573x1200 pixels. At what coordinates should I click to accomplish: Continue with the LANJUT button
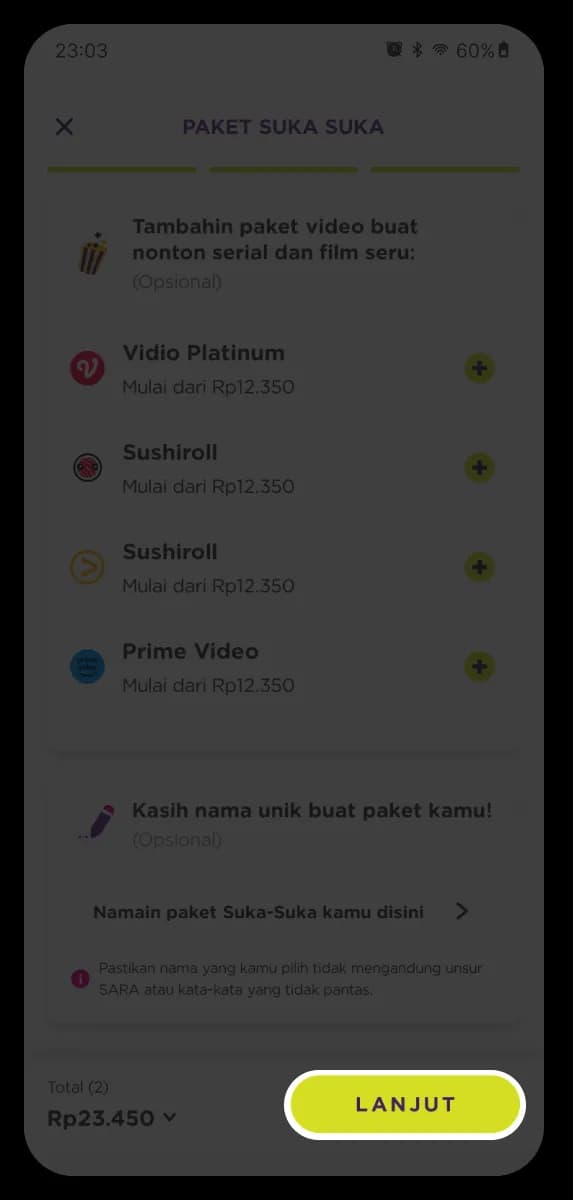click(x=406, y=1105)
